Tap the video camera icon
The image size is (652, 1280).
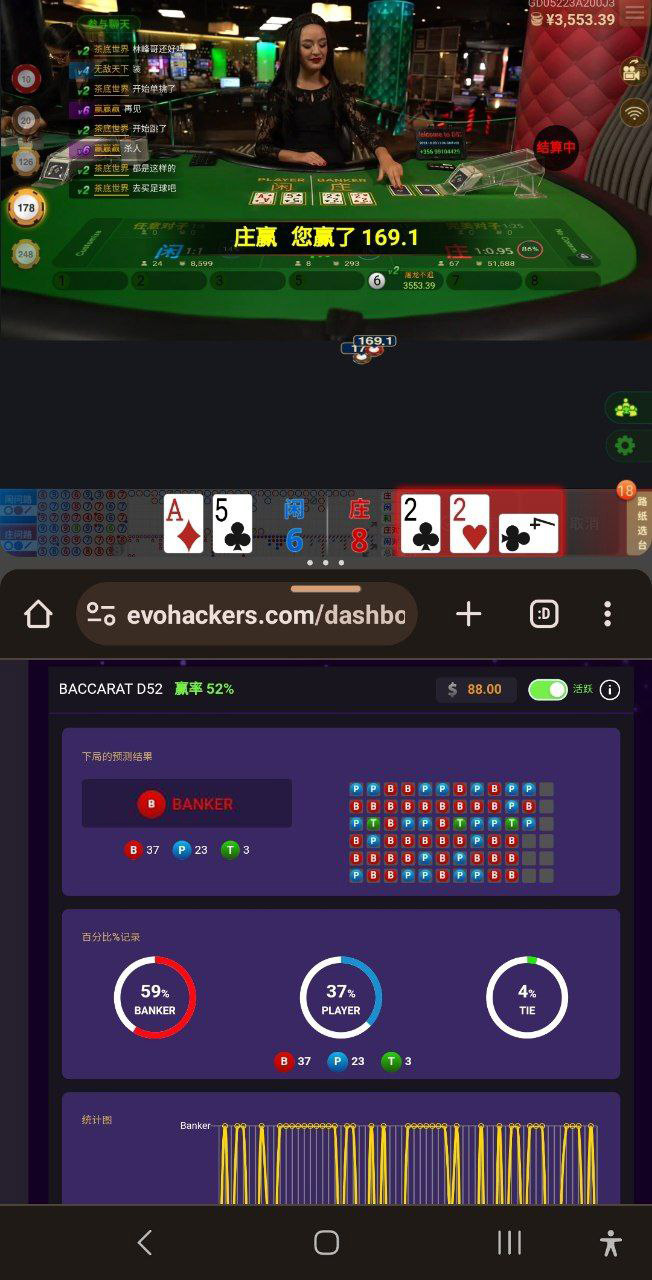(633, 71)
